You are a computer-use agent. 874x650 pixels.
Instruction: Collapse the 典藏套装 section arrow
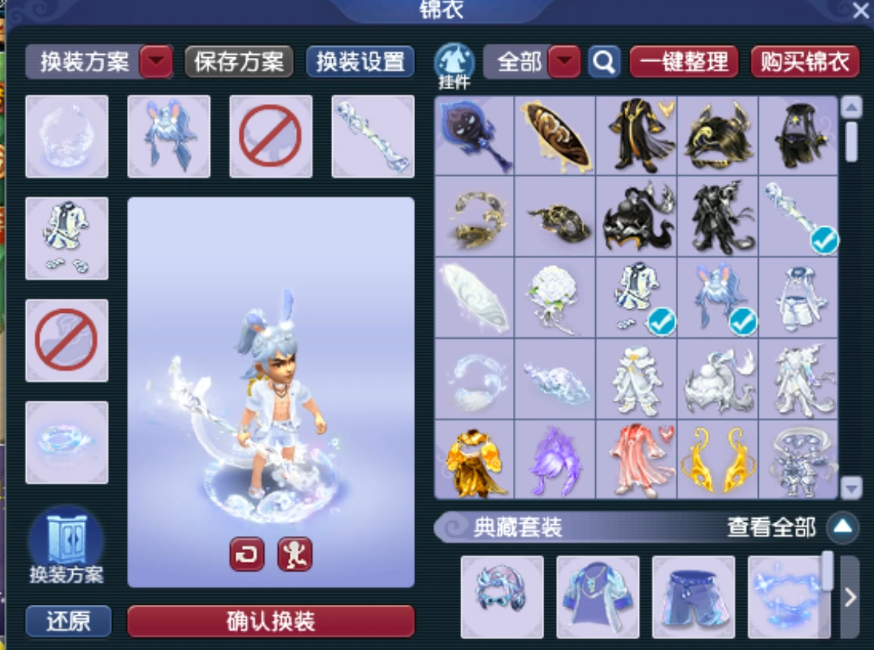pos(842,528)
